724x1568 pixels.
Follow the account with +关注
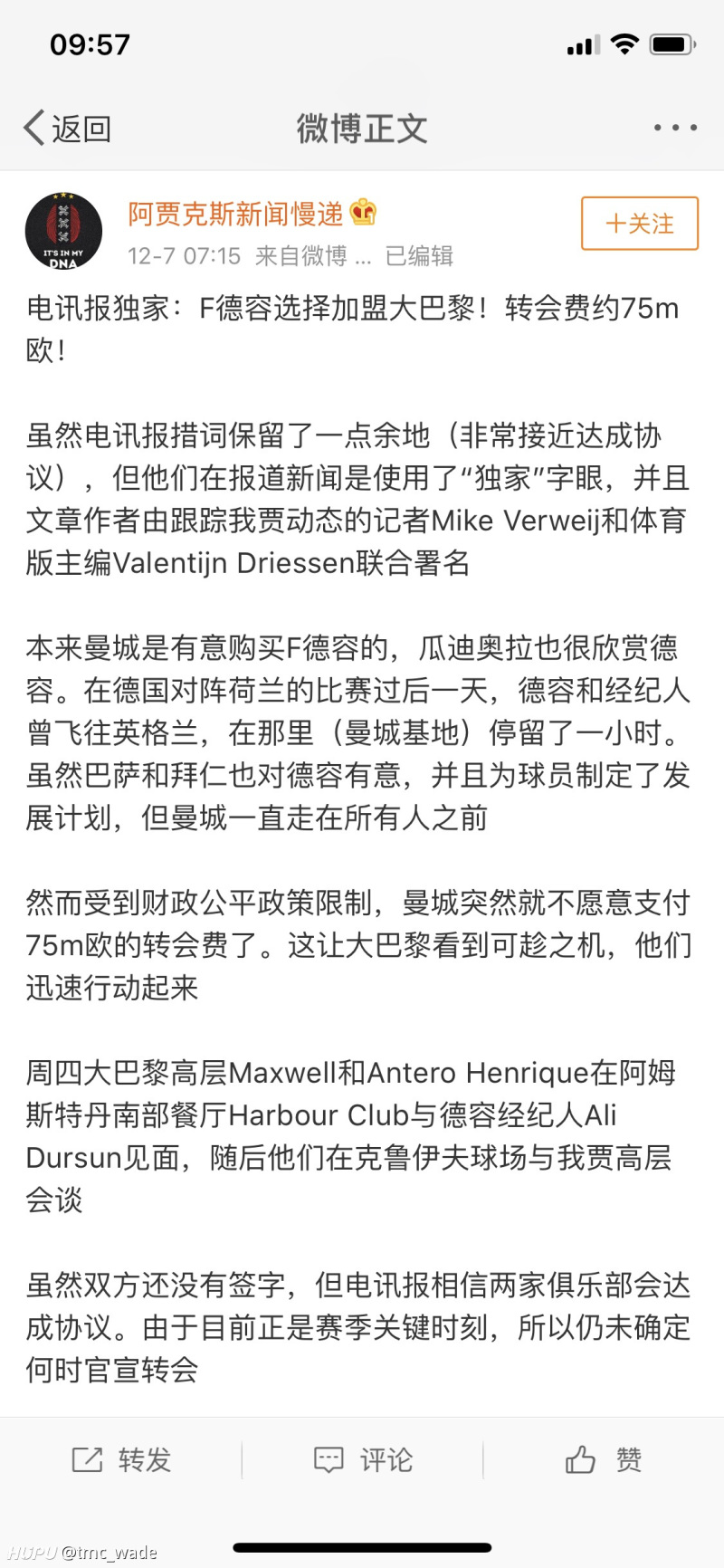(x=640, y=223)
